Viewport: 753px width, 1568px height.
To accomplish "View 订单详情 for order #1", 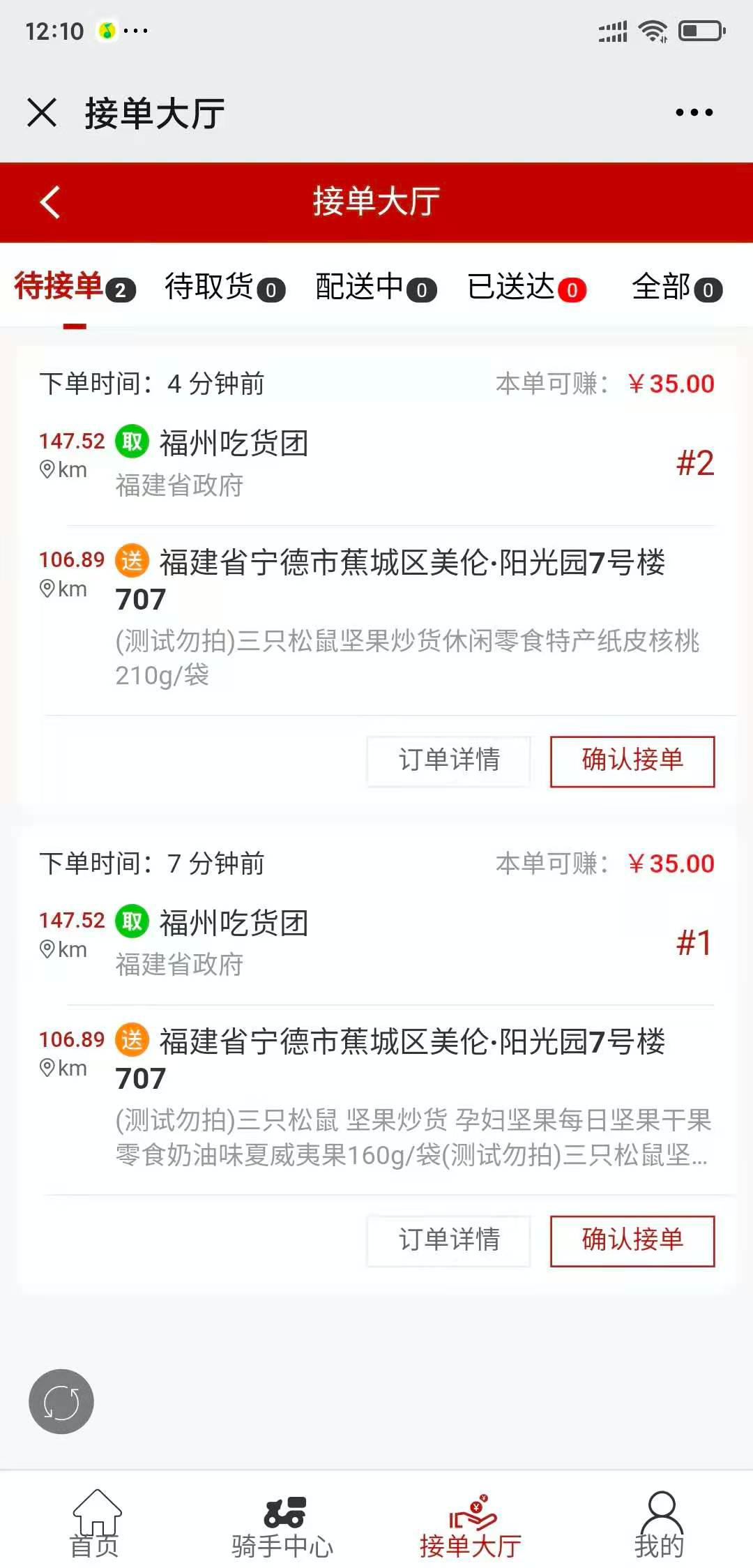I will tap(449, 1241).
